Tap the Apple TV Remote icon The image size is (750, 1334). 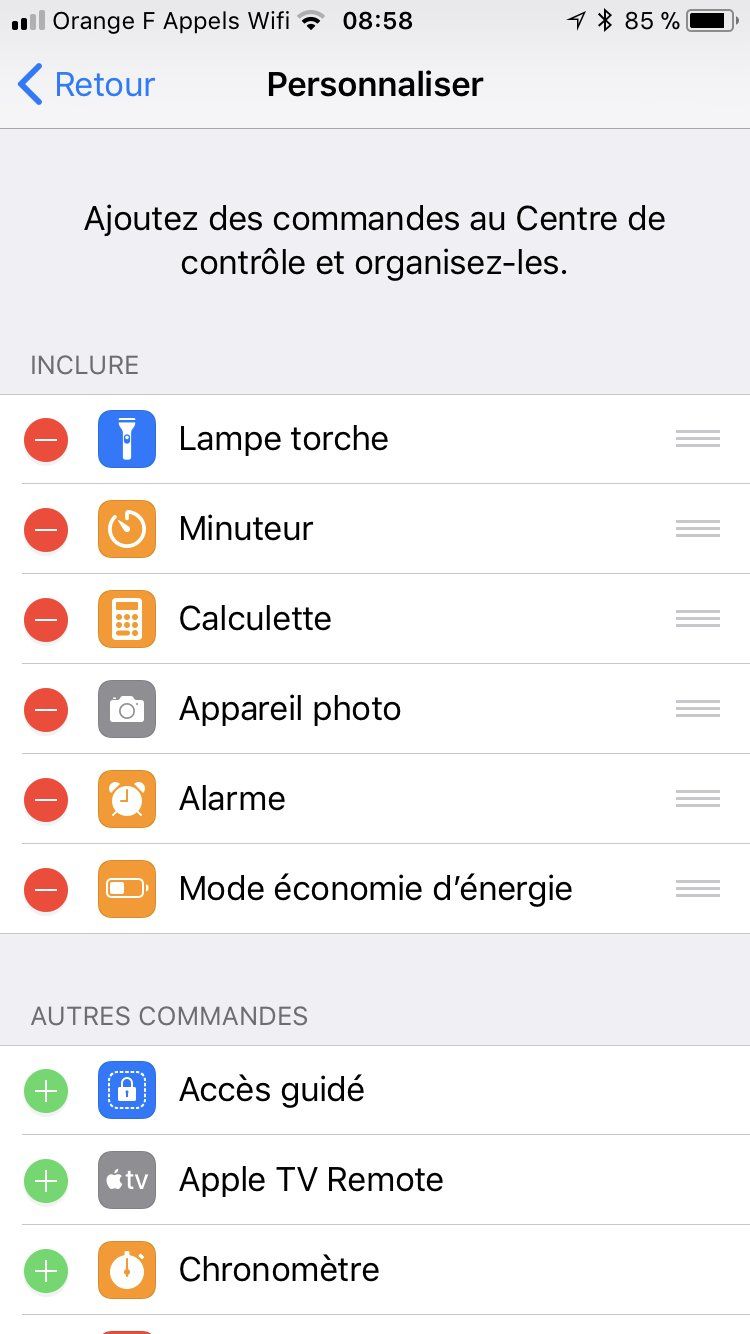click(126, 1180)
